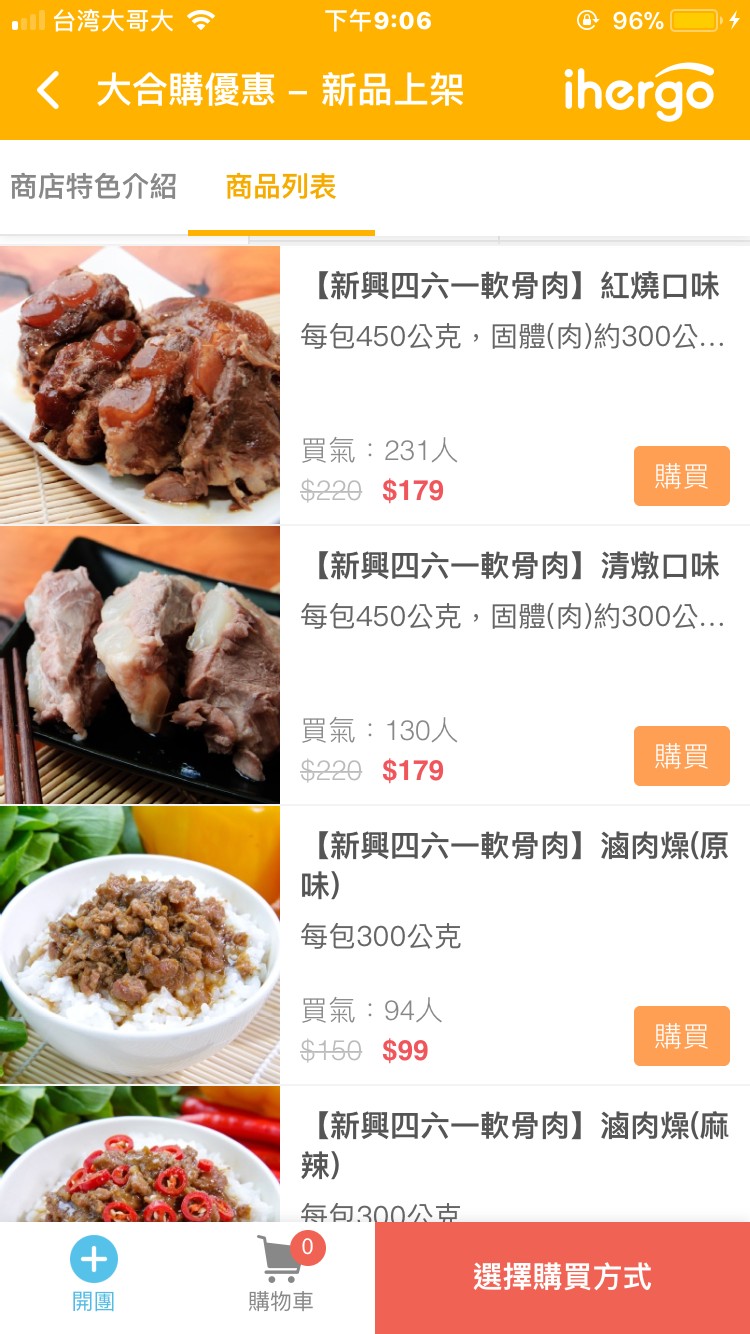Open the 紅燒口味 product photo
Image resolution: width=750 pixels, height=1334 pixels.
[x=140, y=385]
